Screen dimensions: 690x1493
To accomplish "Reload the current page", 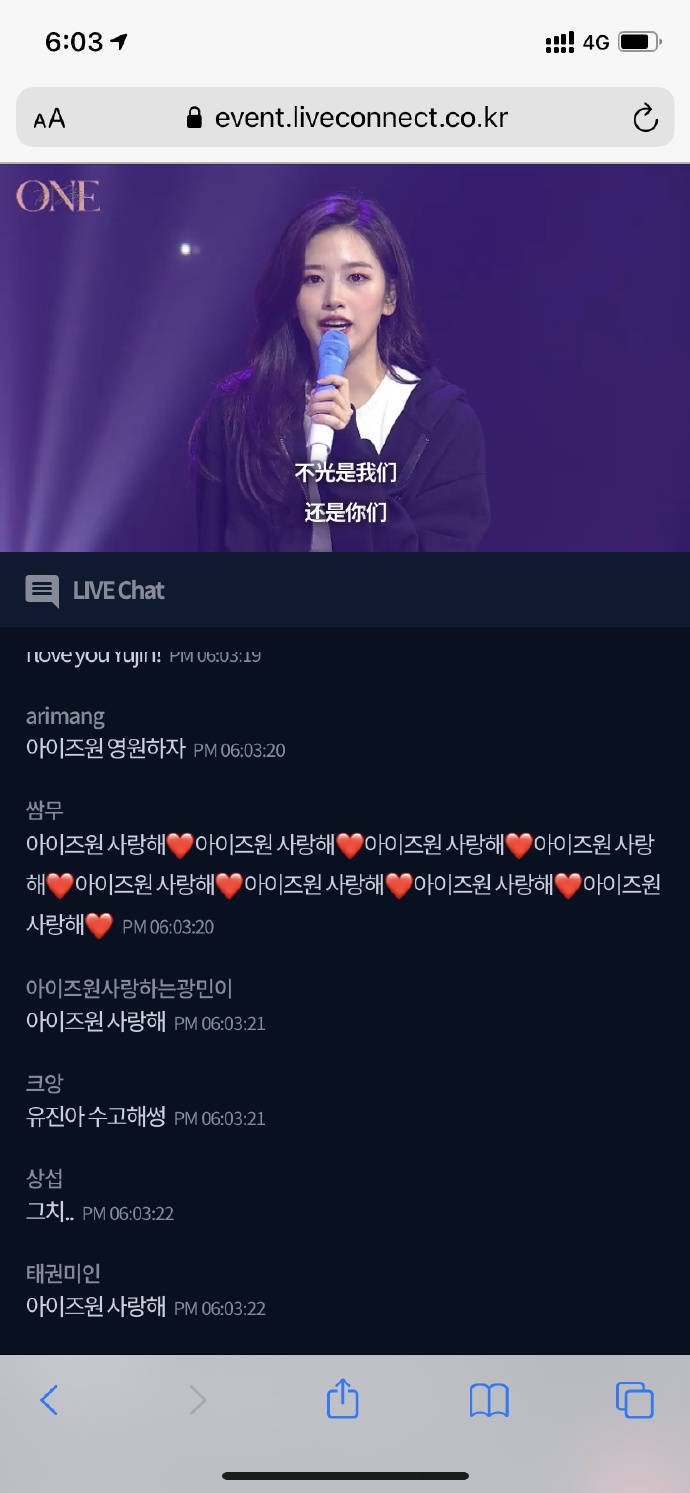I will pos(646,118).
